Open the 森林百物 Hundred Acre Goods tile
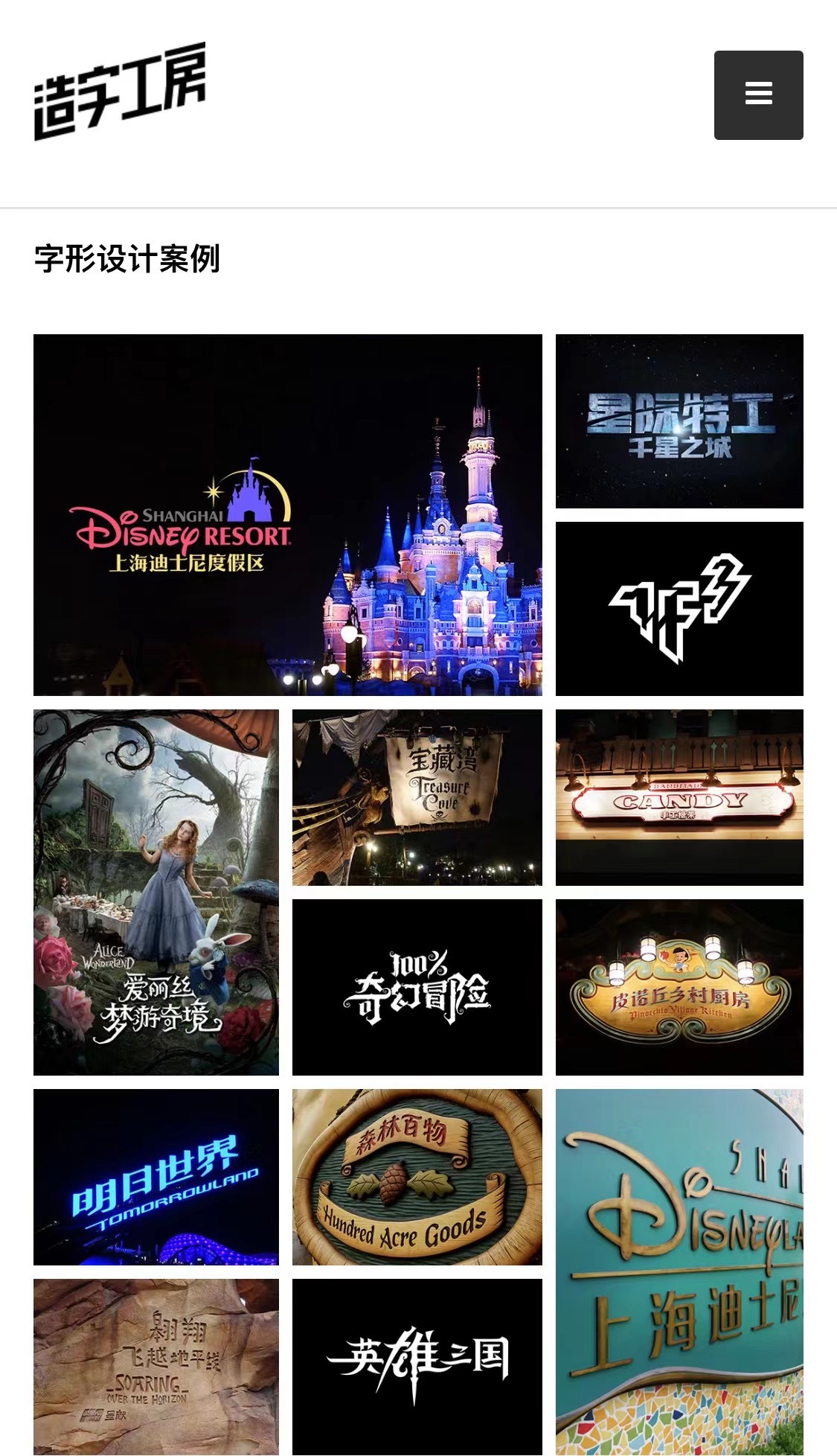837x1456 pixels. point(417,1177)
